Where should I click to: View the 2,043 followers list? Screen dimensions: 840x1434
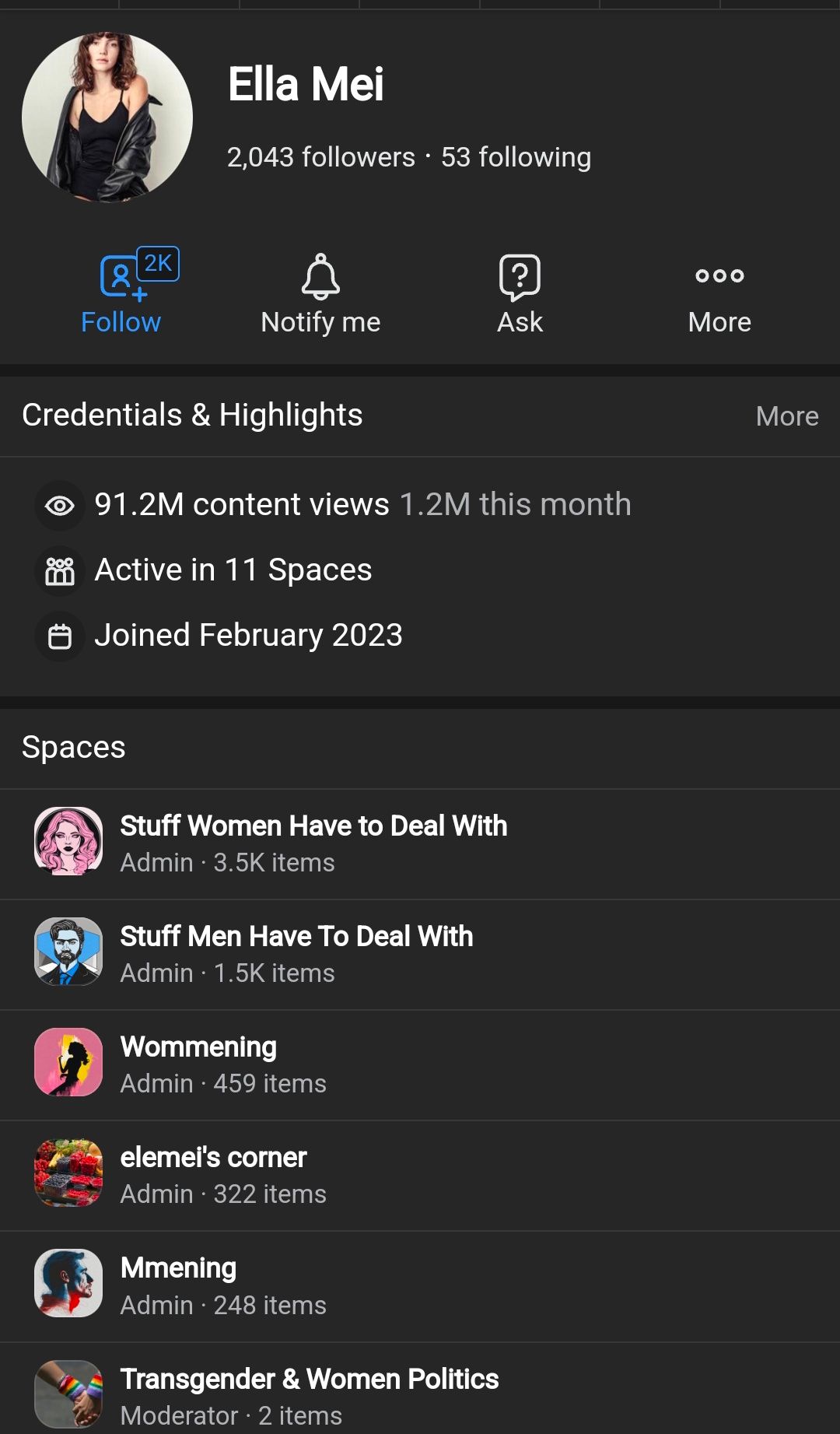[x=321, y=157]
